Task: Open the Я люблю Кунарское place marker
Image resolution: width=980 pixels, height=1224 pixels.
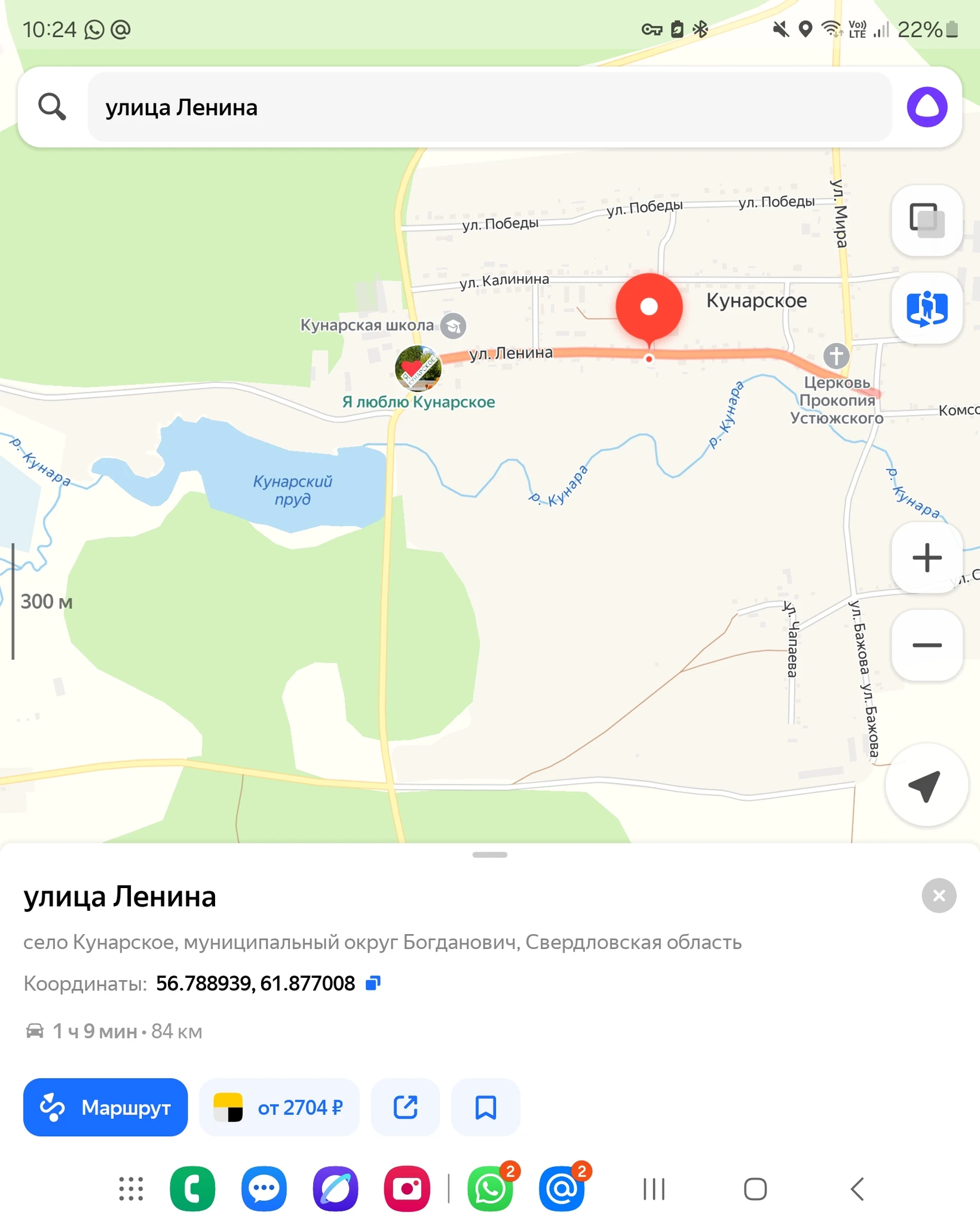Action: [418, 368]
